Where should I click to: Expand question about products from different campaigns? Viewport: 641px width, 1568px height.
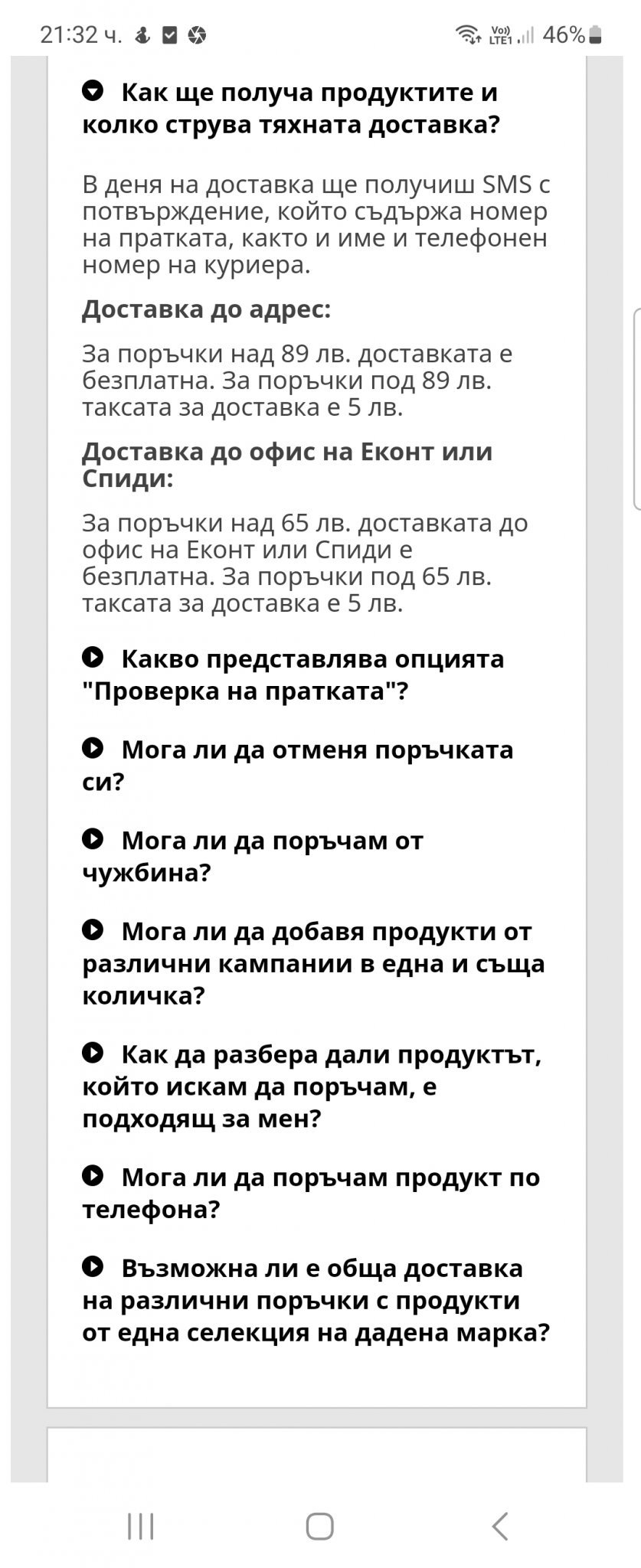[x=312, y=963]
